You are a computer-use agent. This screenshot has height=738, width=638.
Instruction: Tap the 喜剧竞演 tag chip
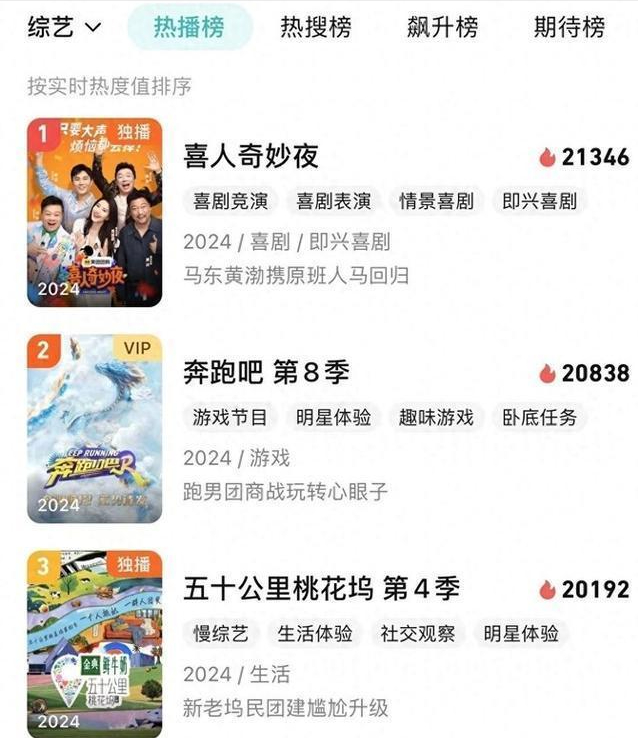click(230, 201)
